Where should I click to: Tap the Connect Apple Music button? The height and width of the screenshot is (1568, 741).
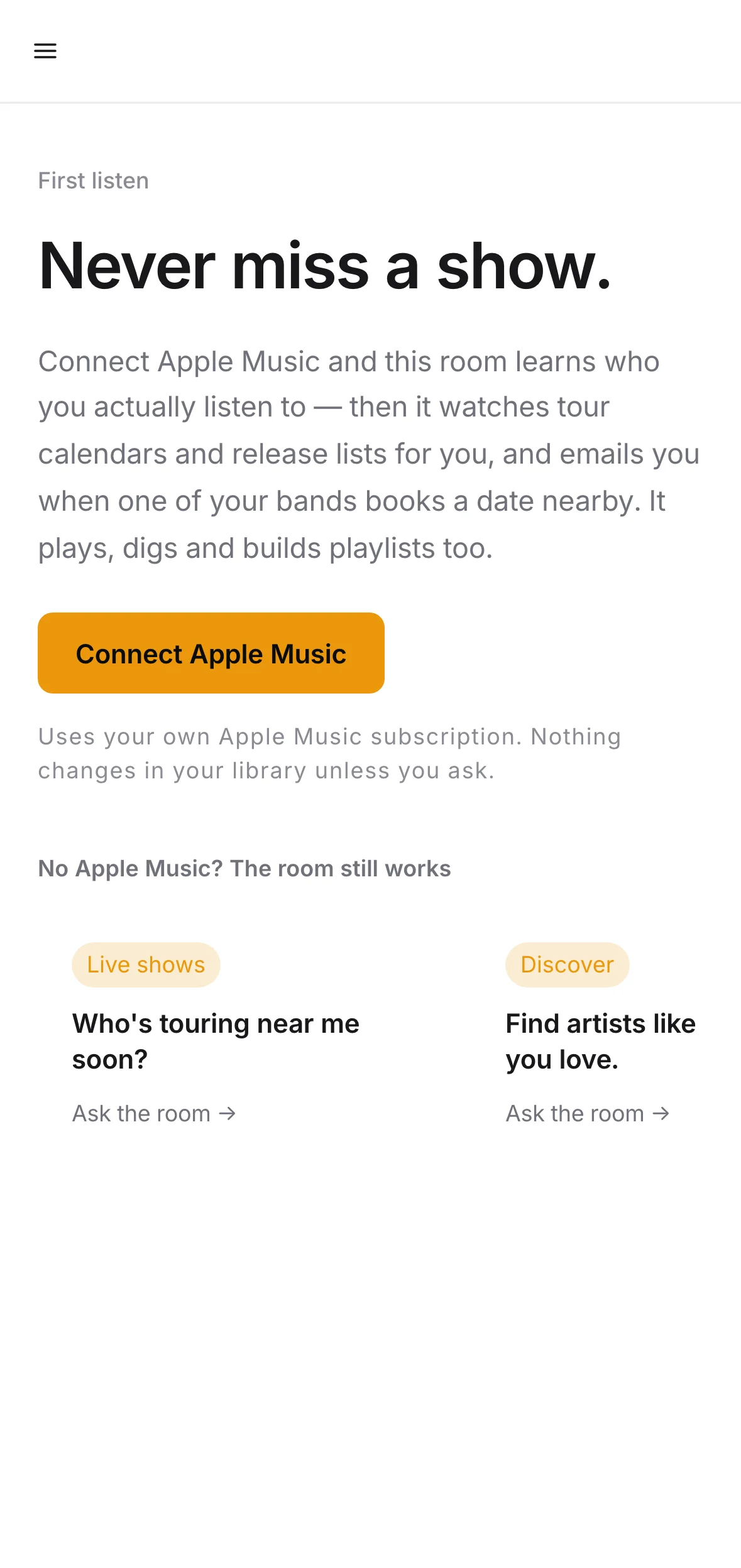pyautogui.click(x=211, y=653)
